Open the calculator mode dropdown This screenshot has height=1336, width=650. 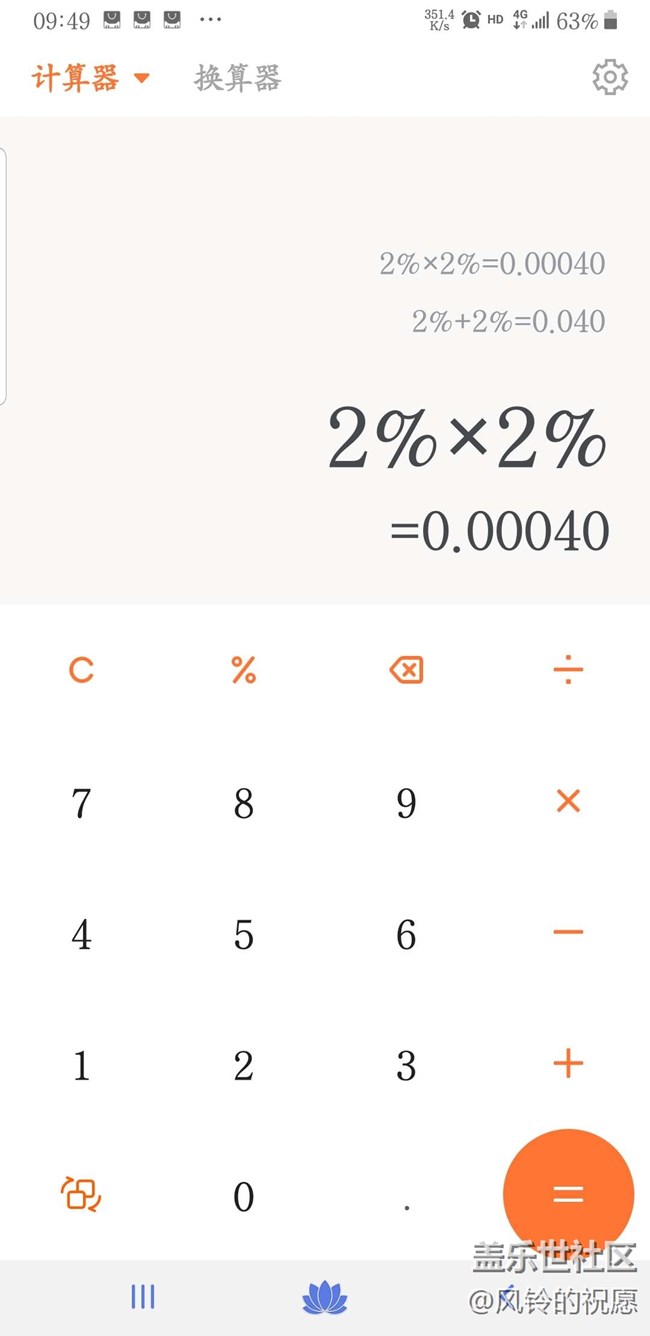(x=91, y=78)
